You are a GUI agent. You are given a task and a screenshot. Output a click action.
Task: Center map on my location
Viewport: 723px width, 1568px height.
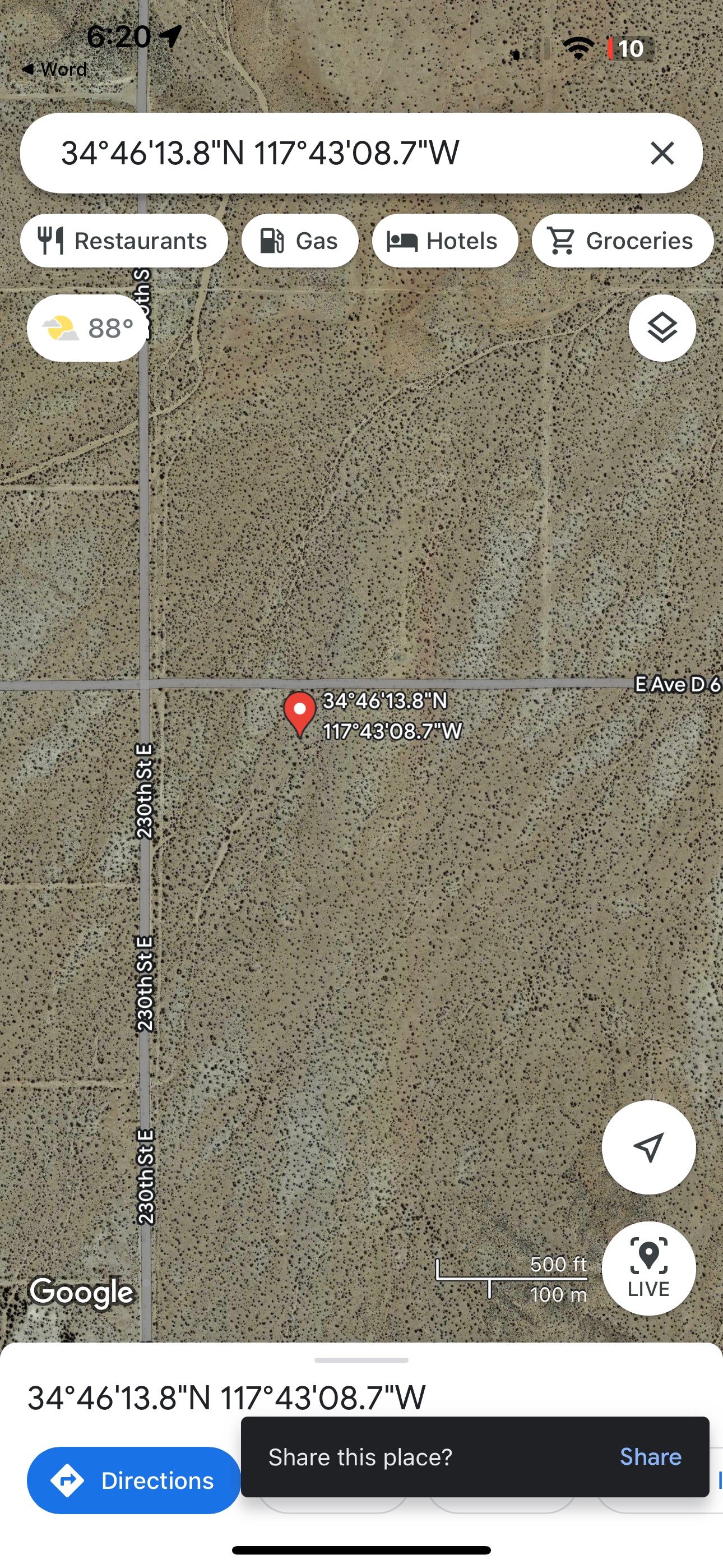click(x=648, y=1147)
